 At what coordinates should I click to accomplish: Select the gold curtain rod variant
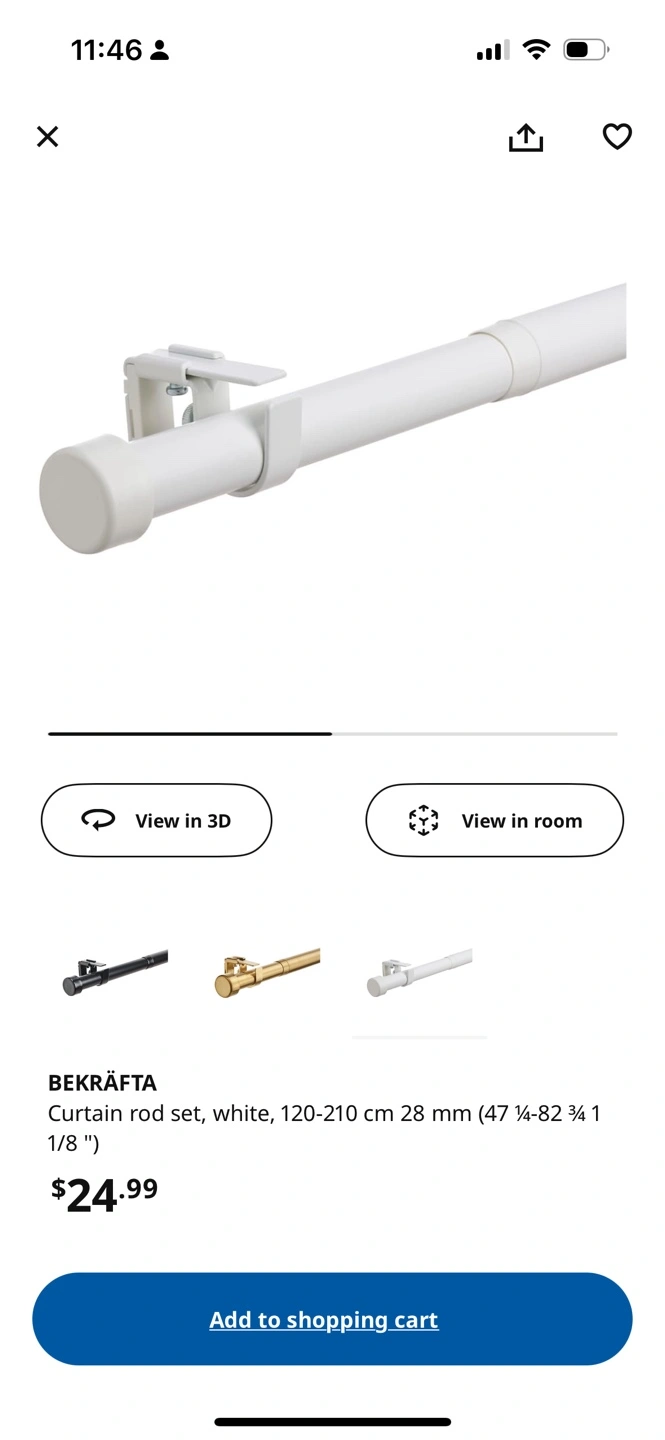click(267, 973)
